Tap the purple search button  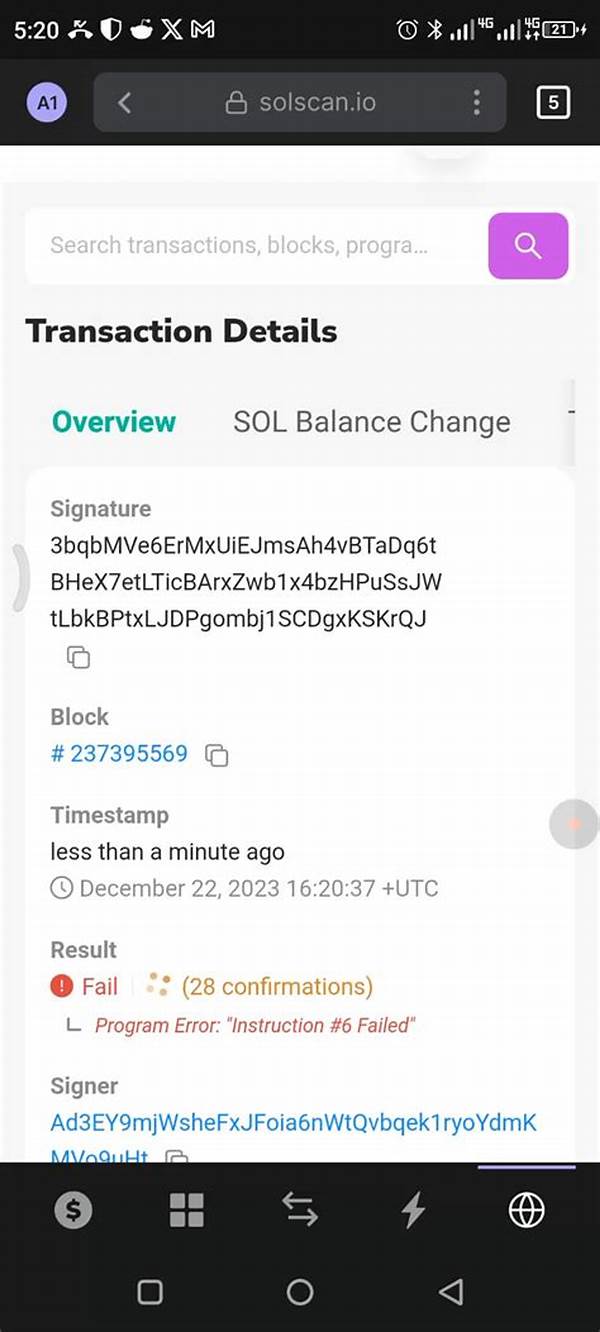pyautogui.click(x=528, y=245)
